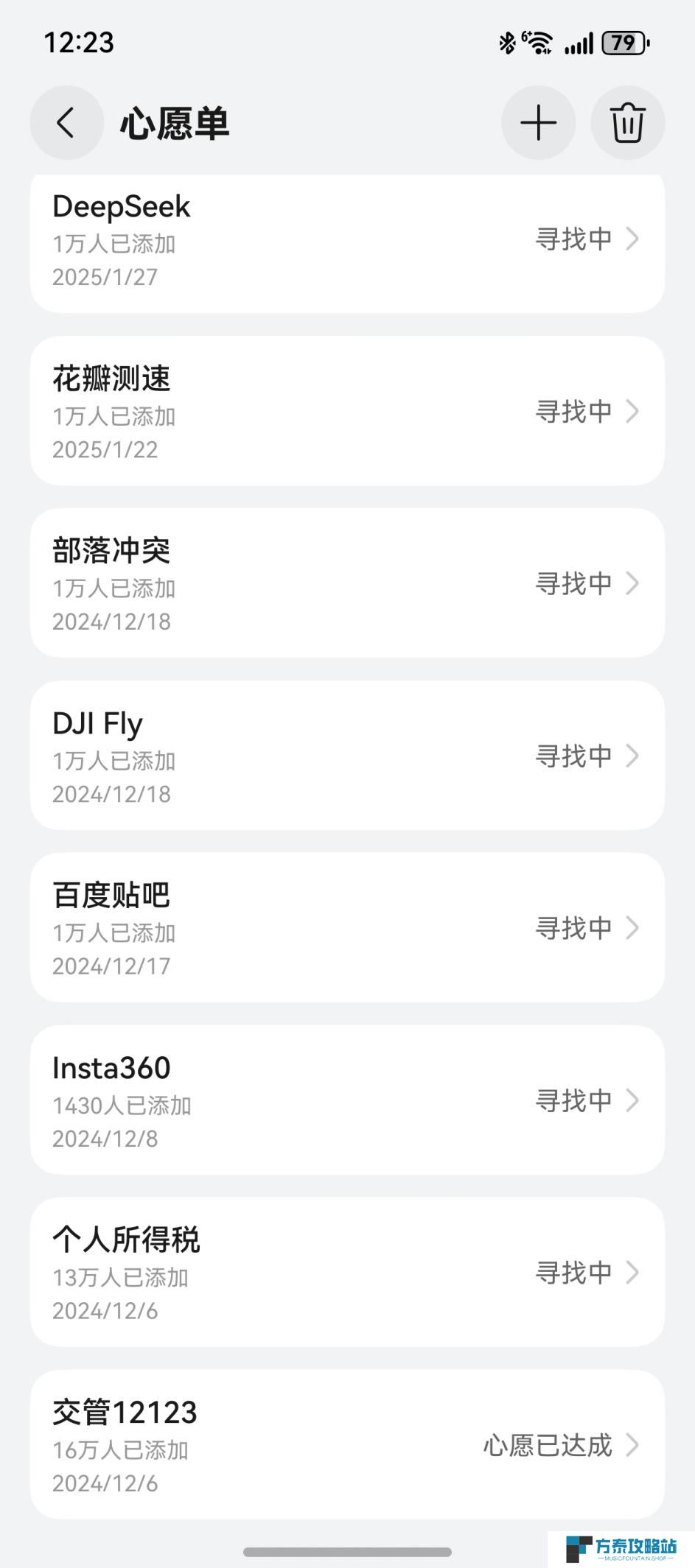Open the 部落冲突 wish entry

[x=347, y=583]
